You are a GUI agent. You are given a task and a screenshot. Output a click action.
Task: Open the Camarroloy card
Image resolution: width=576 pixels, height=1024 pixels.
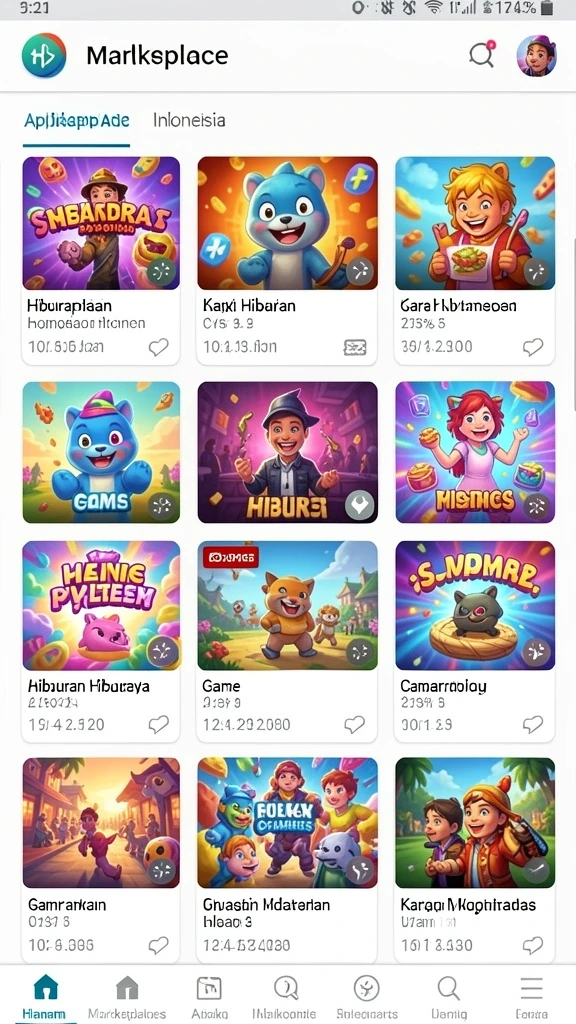tap(475, 641)
